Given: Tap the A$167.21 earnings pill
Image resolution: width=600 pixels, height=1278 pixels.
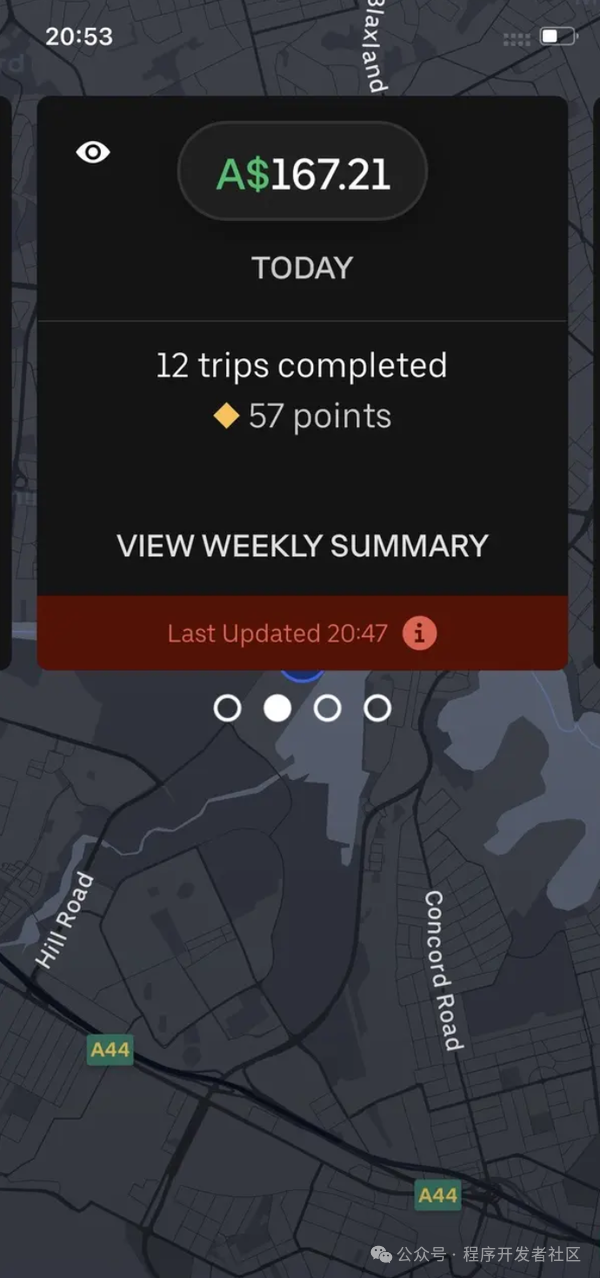Looking at the screenshot, I should coord(302,174).
